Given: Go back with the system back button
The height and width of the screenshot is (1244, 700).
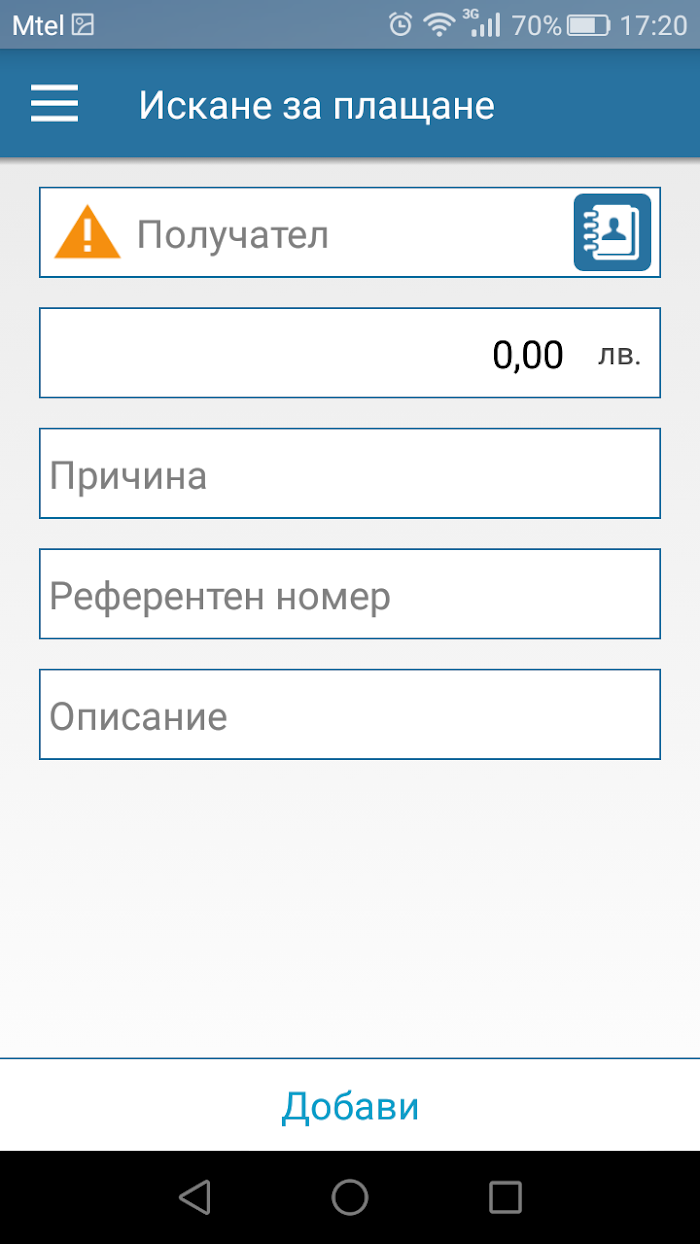Looking at the screenshot, I should point(194,1197).
